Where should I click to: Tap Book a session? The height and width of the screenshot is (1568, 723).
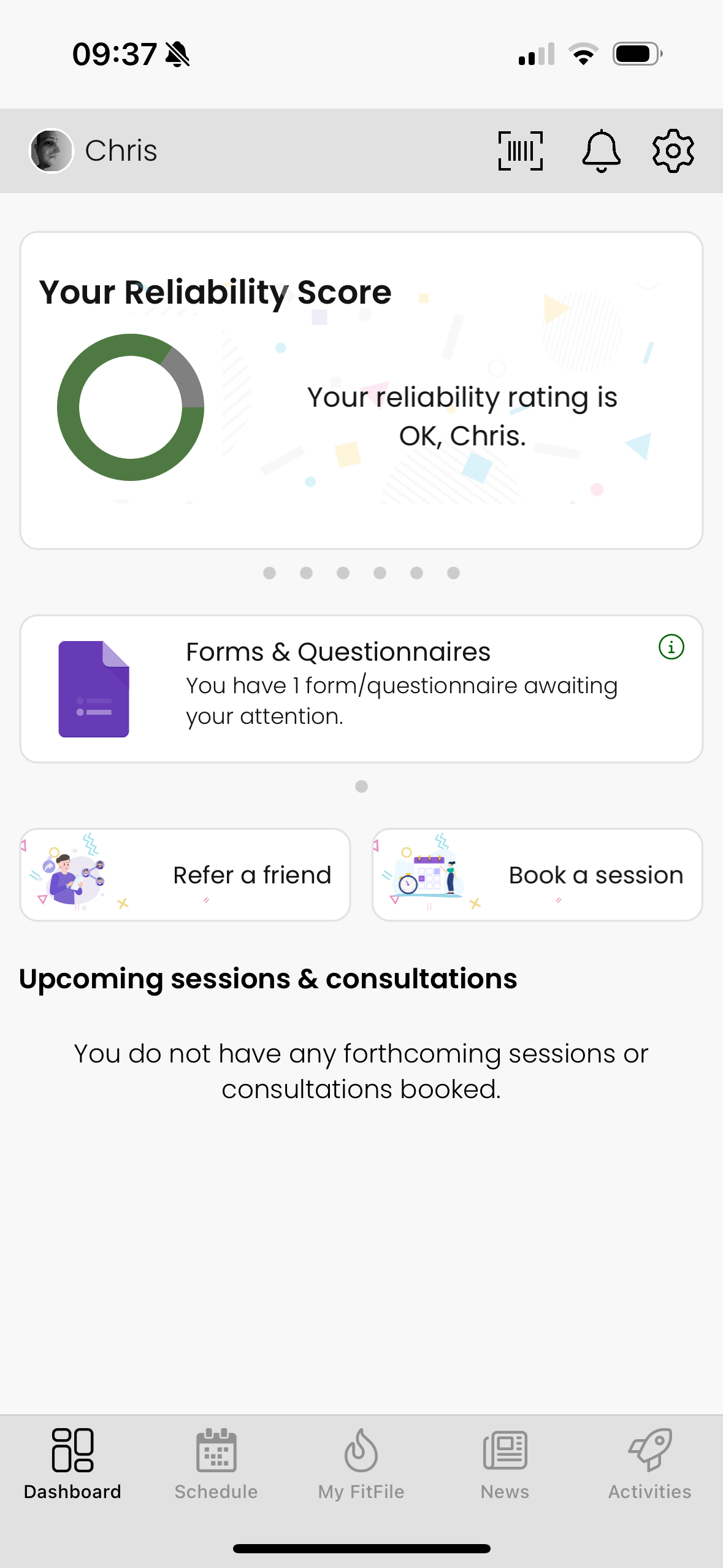tap(537, 875)
